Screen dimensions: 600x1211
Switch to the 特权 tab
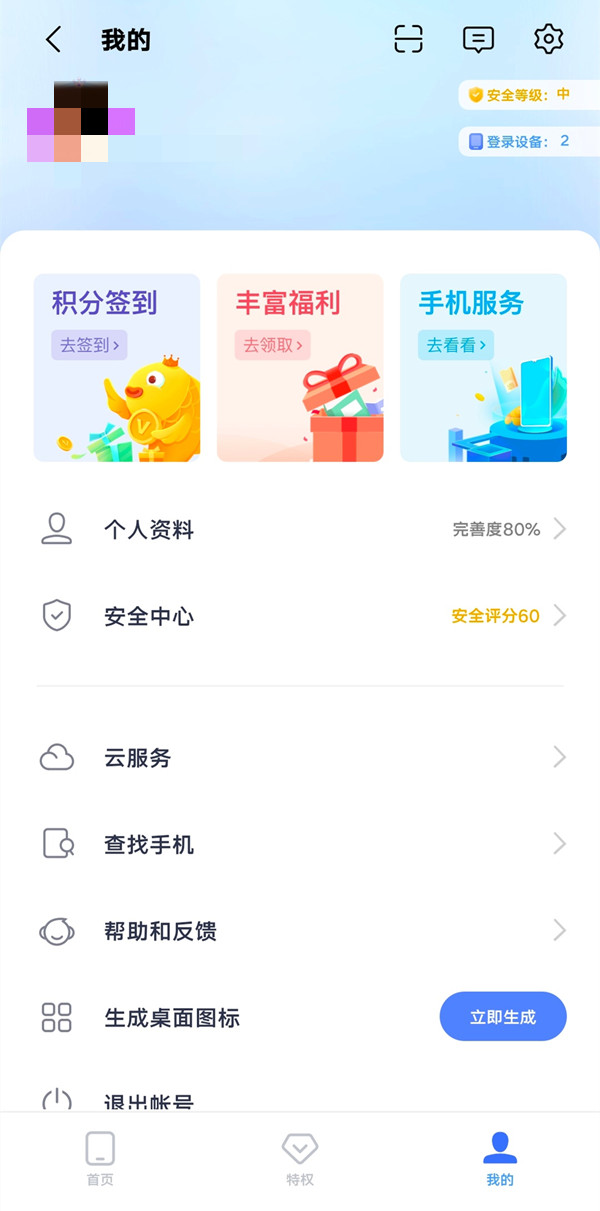pyautogui.click(x=300, y=1160)
